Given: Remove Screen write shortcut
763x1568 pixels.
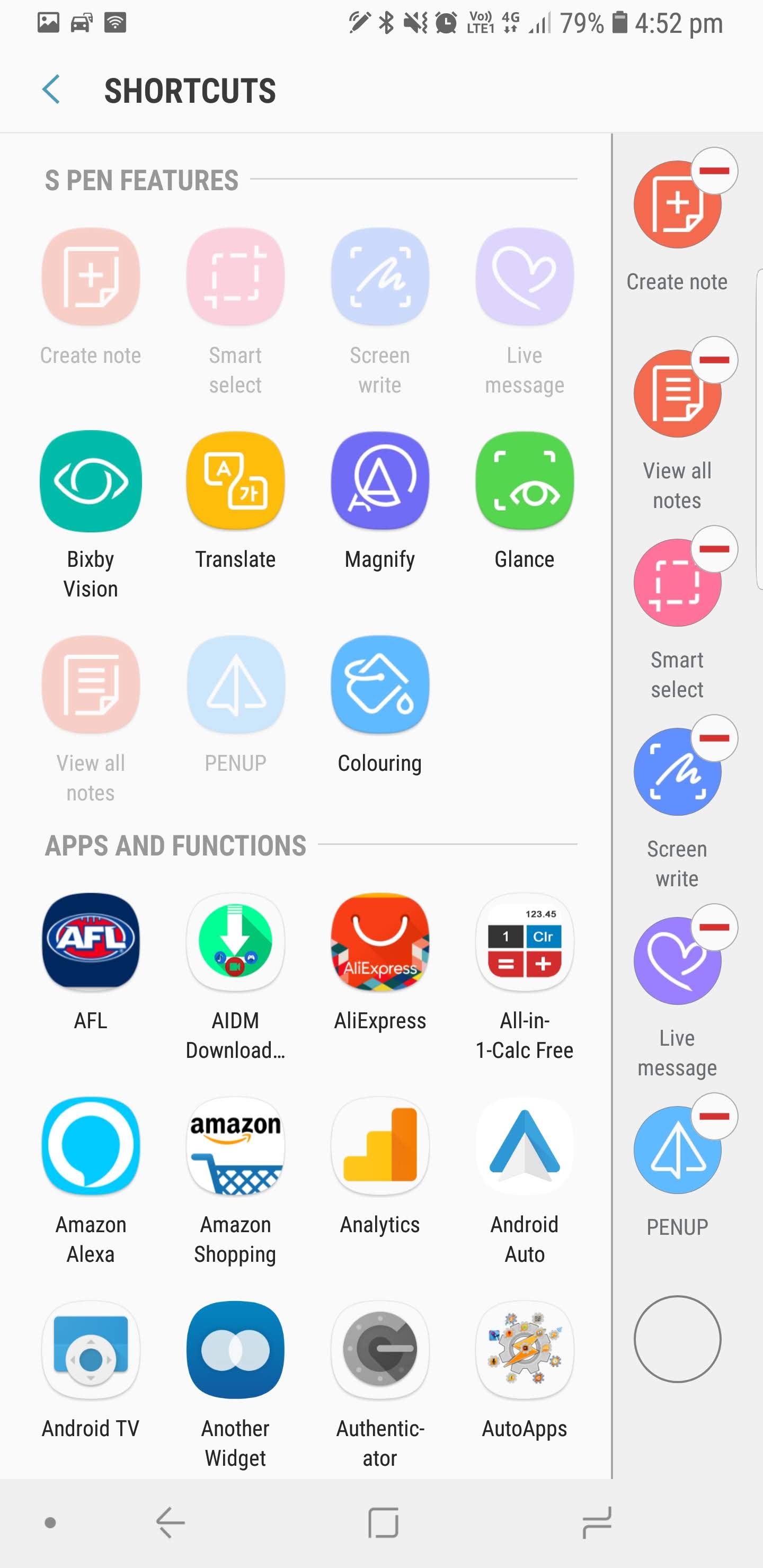Looking at the screenshot, I should point(714,738).
